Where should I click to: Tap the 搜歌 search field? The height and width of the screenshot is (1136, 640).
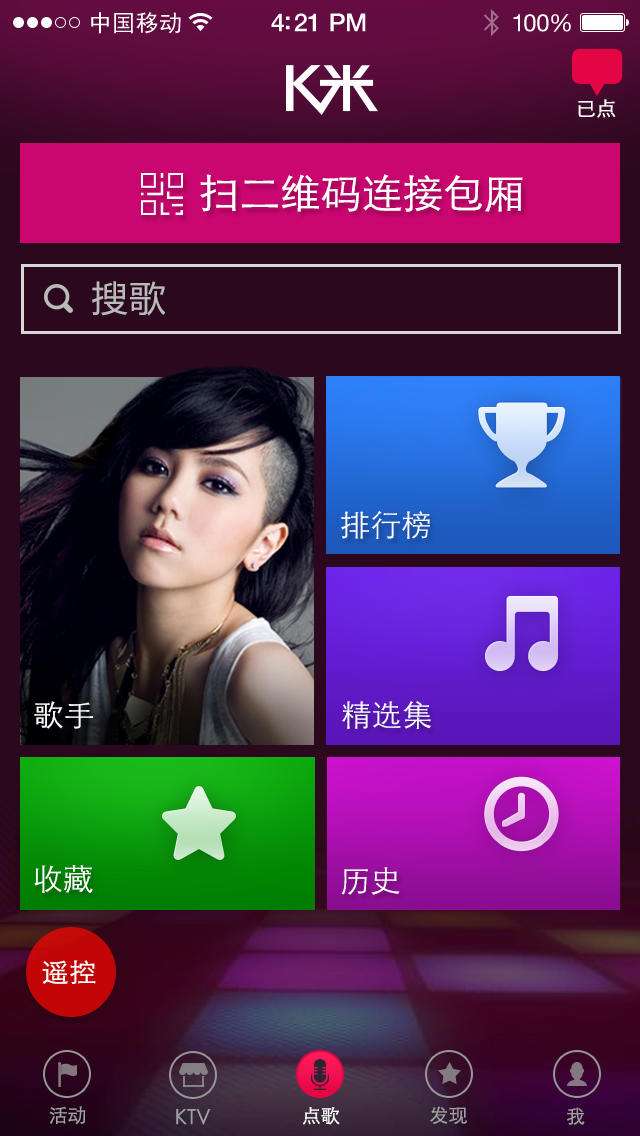click(x=320, y=299)
